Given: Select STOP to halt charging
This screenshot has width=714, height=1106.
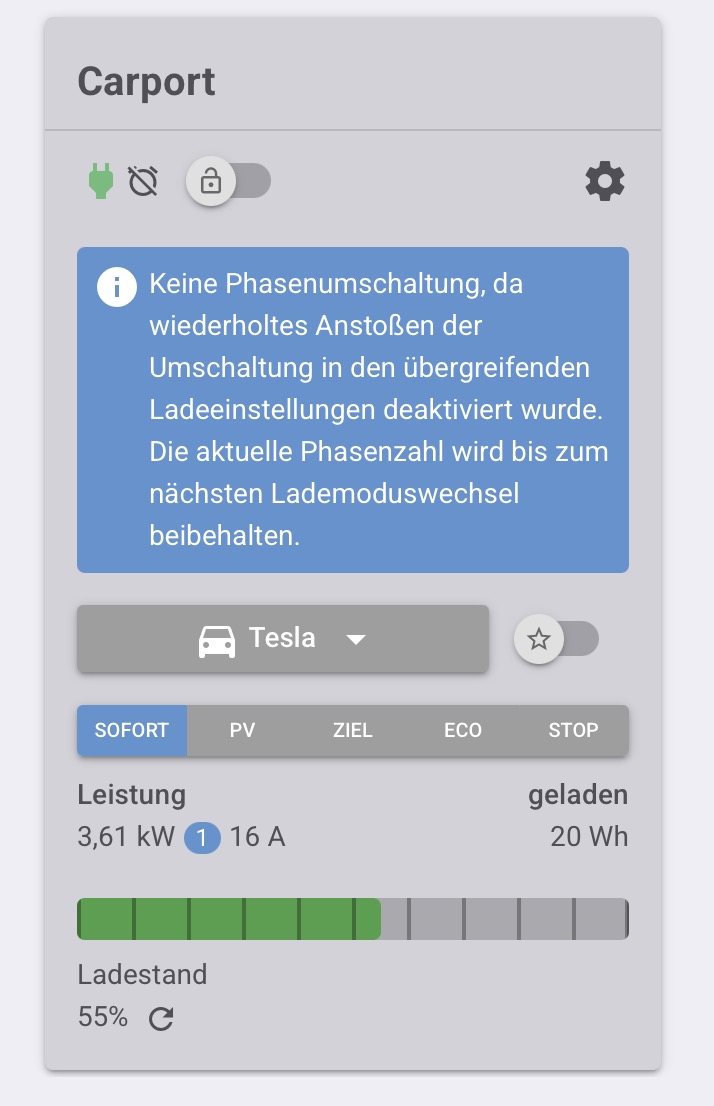Looking at the screenshot, I should [573, 730].
